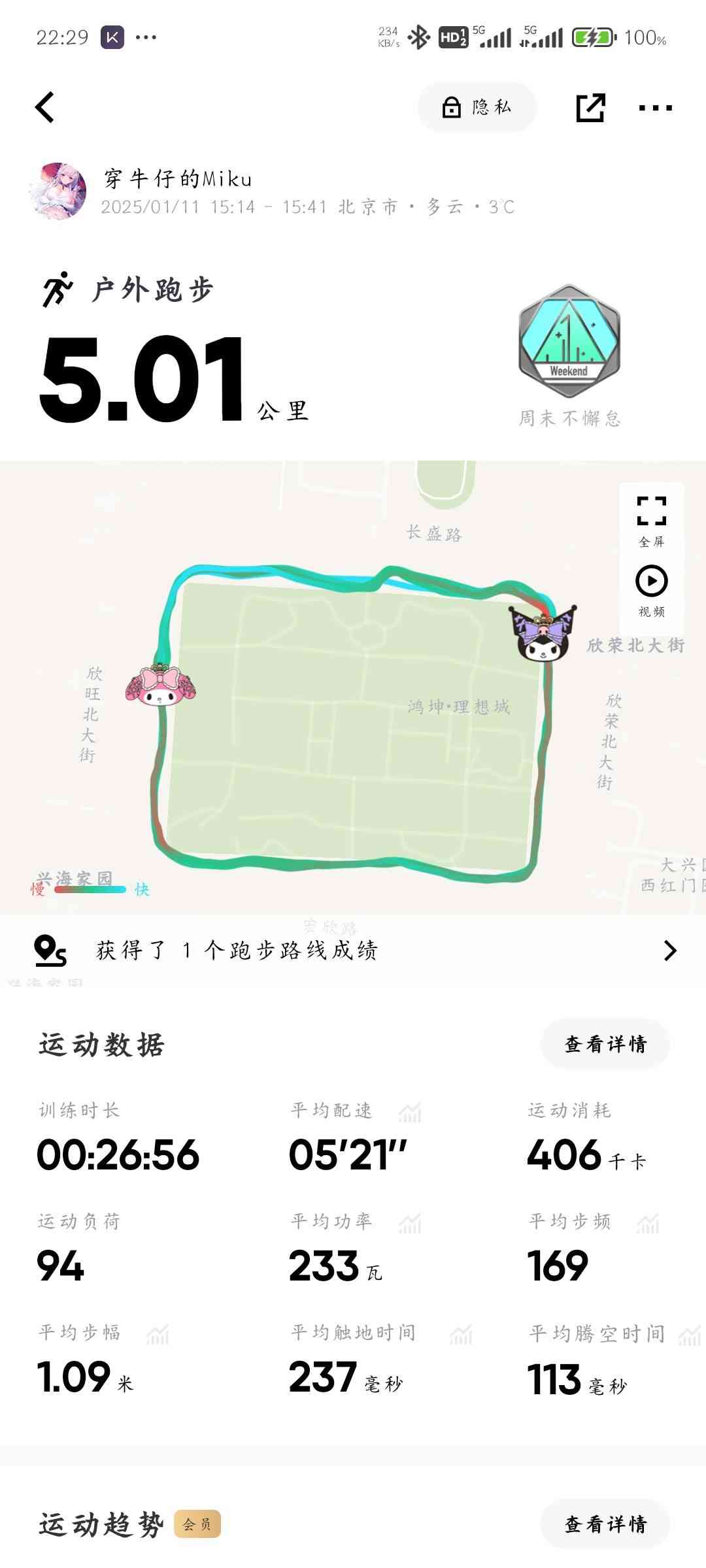Go back using the top-left arrow
706x1568 pixels.
(x=44, y=107)
